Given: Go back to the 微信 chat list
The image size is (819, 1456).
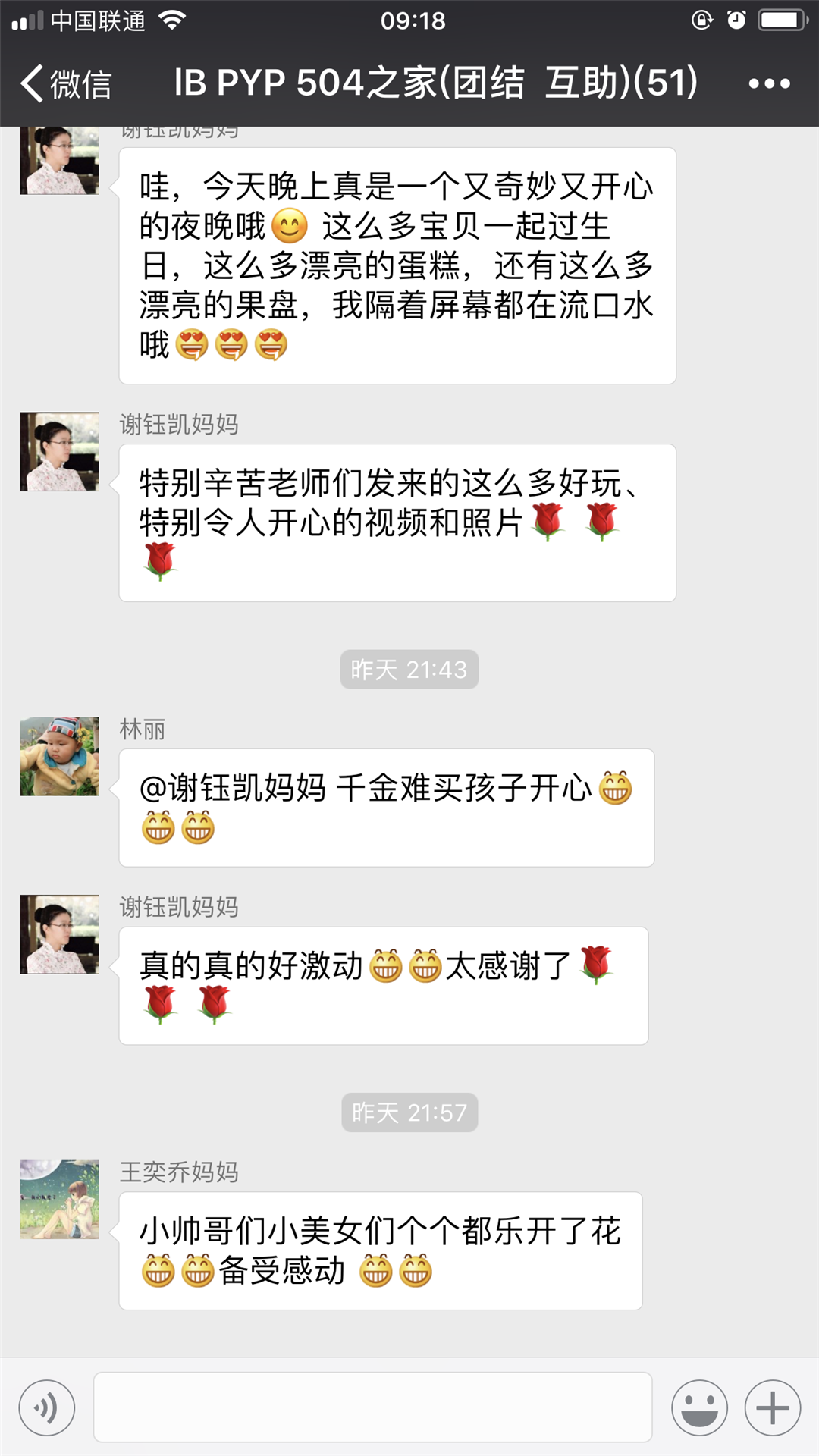Looking at the screenshot, I should (65, 83).
